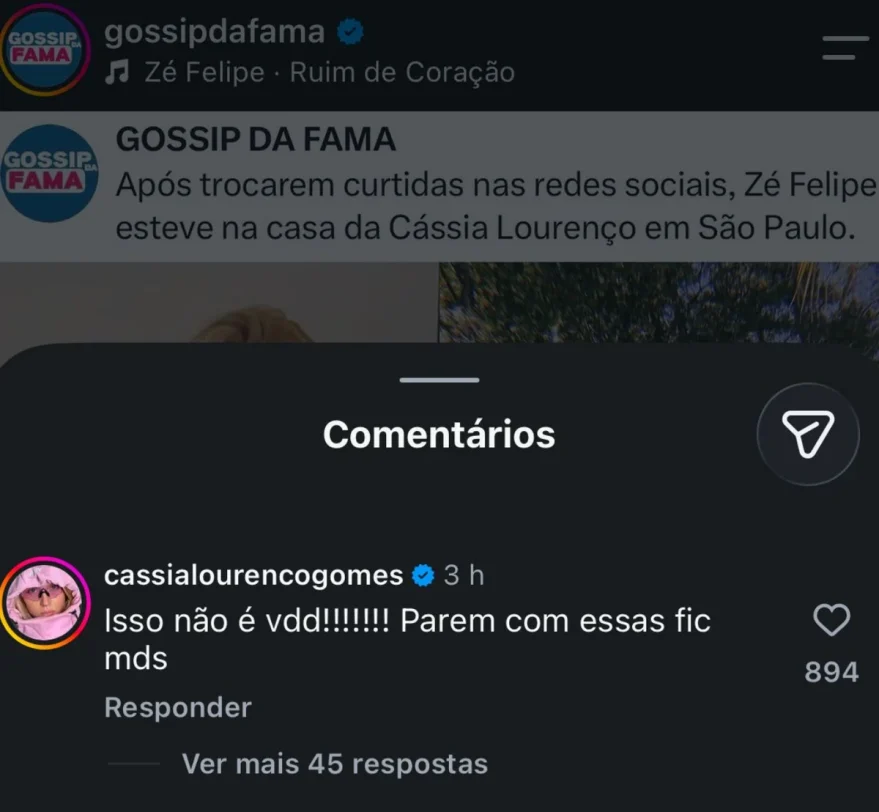
Task: Open the cassialourencogomes username
Action: point(253,575)
